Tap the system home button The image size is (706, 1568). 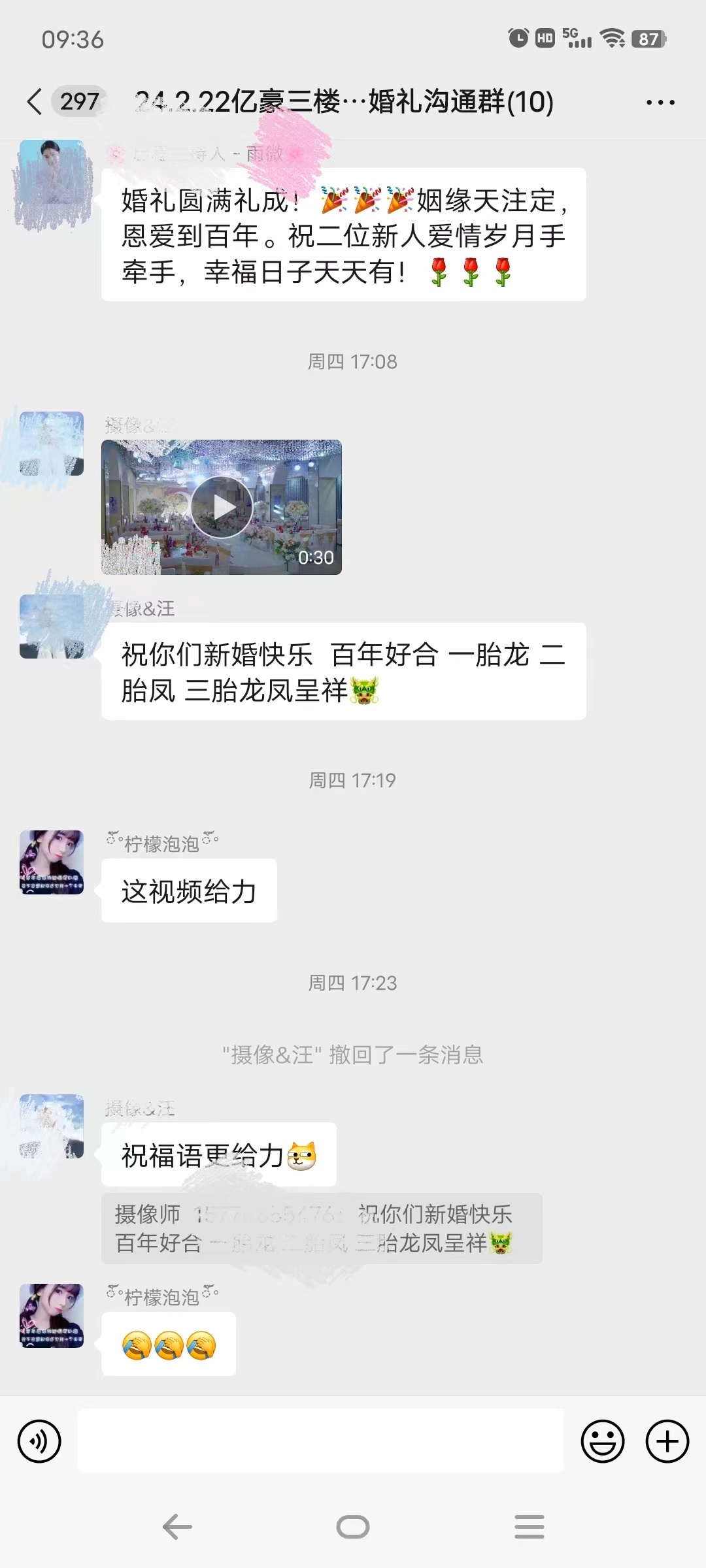click(353, 1527)
